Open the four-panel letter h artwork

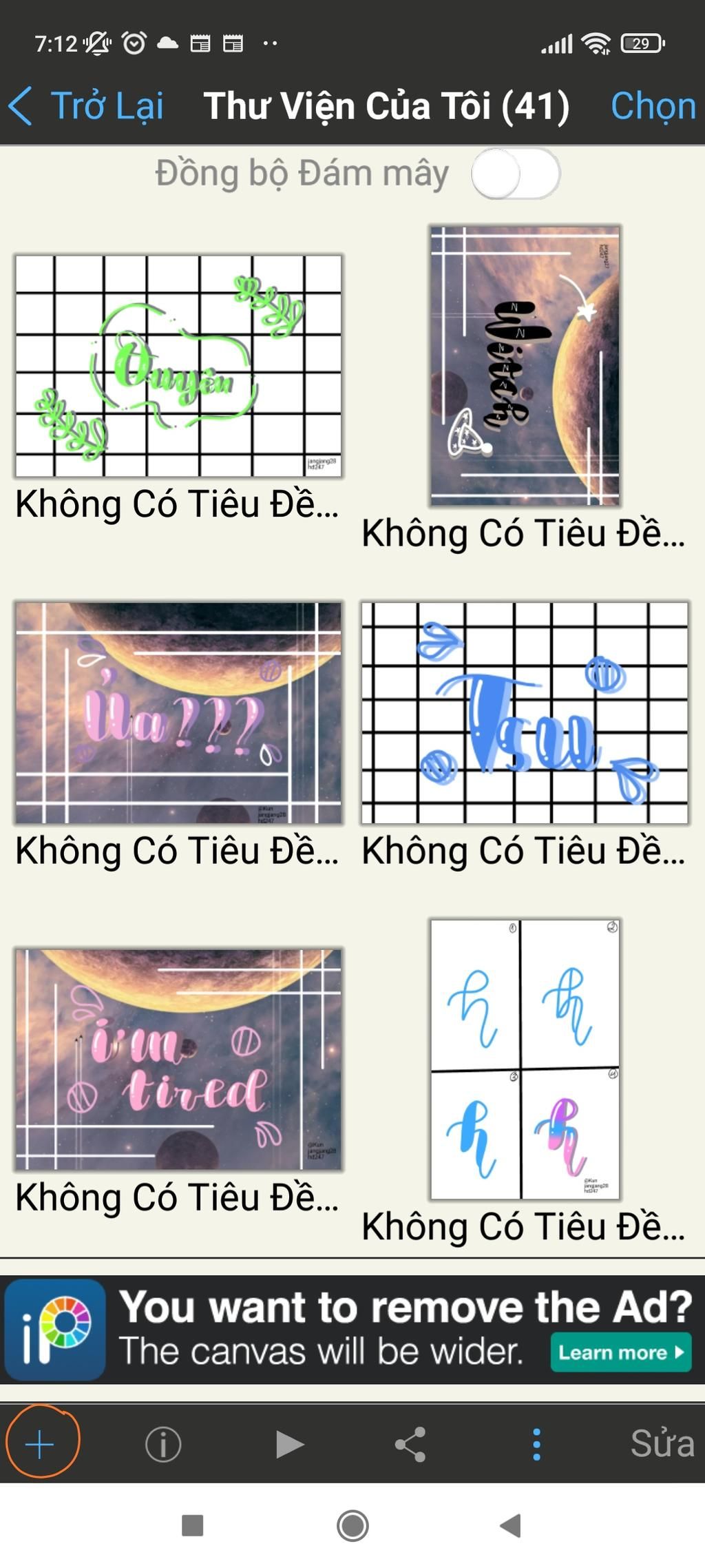click(525, 1059)
